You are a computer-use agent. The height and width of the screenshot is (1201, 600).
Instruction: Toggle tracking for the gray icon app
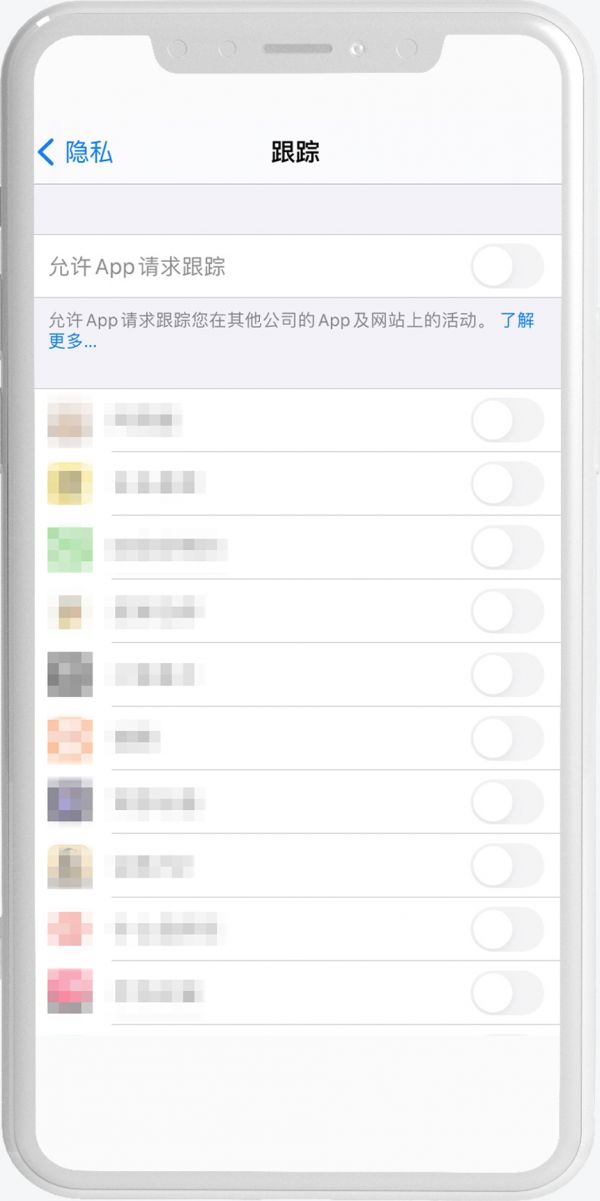pyautogui.click(x=507, y=675)
